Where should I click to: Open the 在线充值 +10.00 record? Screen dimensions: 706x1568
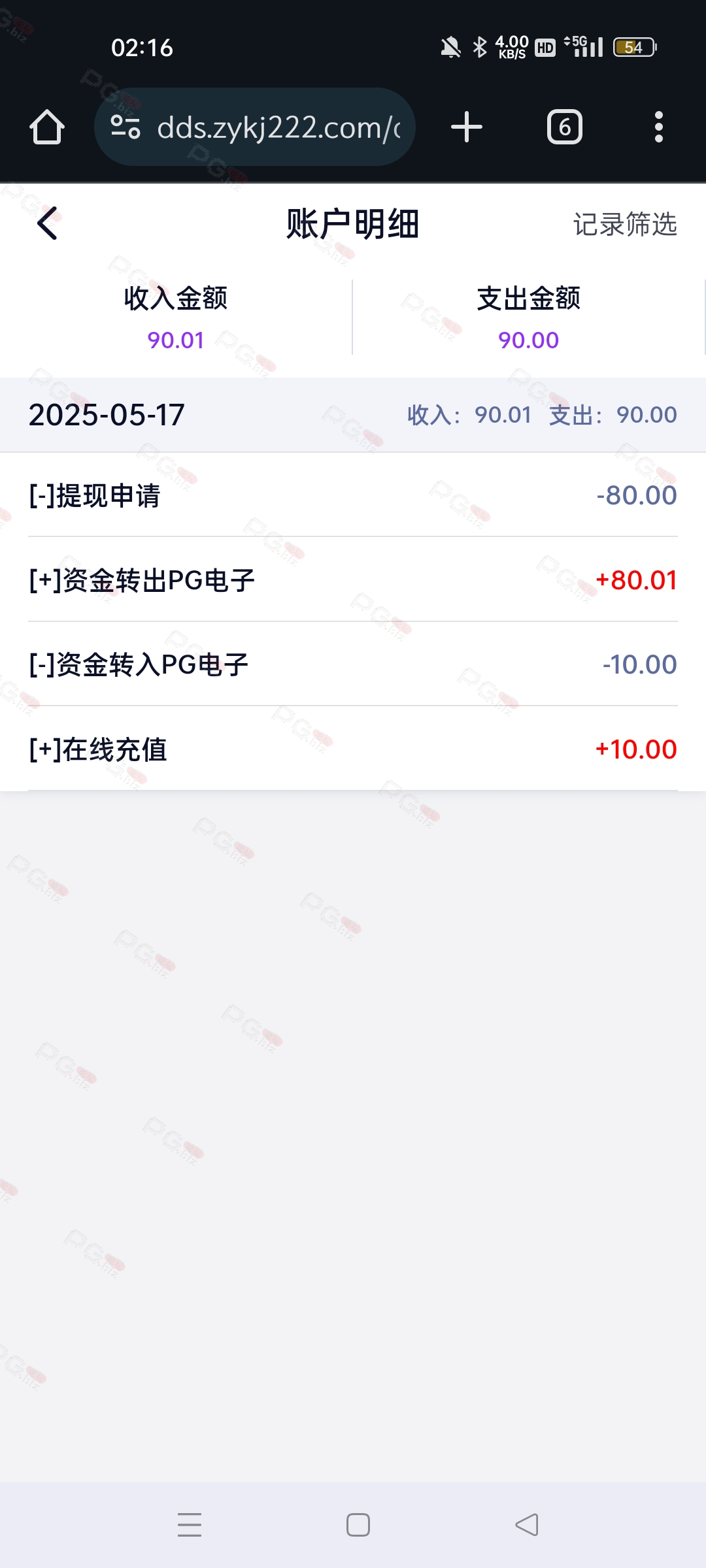353,749
